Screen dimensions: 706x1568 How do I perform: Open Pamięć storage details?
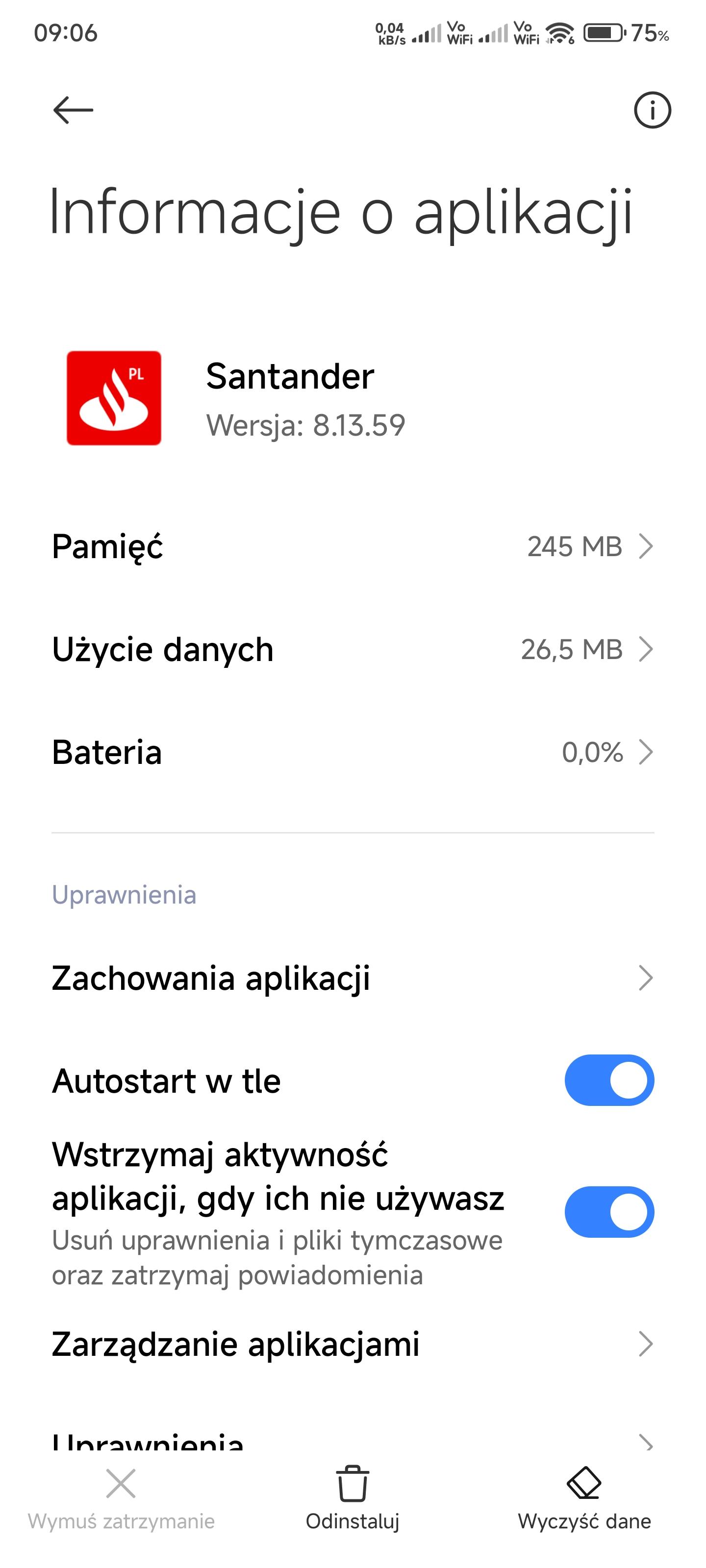coord(353,546)
